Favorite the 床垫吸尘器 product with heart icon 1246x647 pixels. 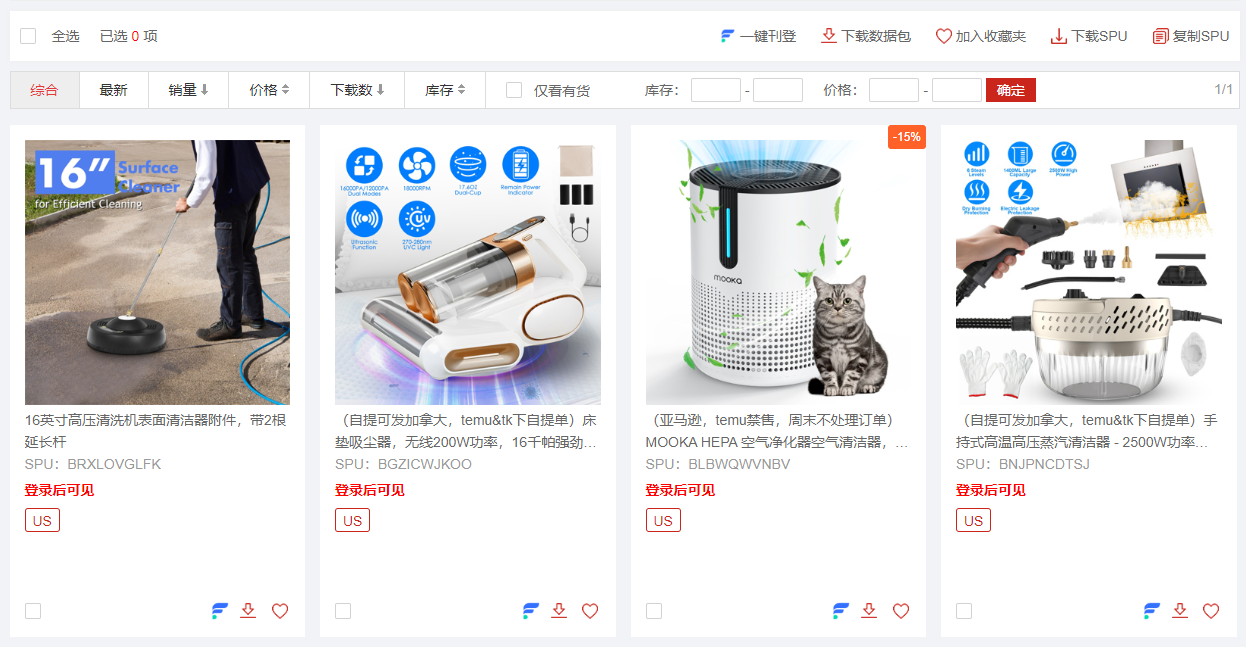point(590,611)
